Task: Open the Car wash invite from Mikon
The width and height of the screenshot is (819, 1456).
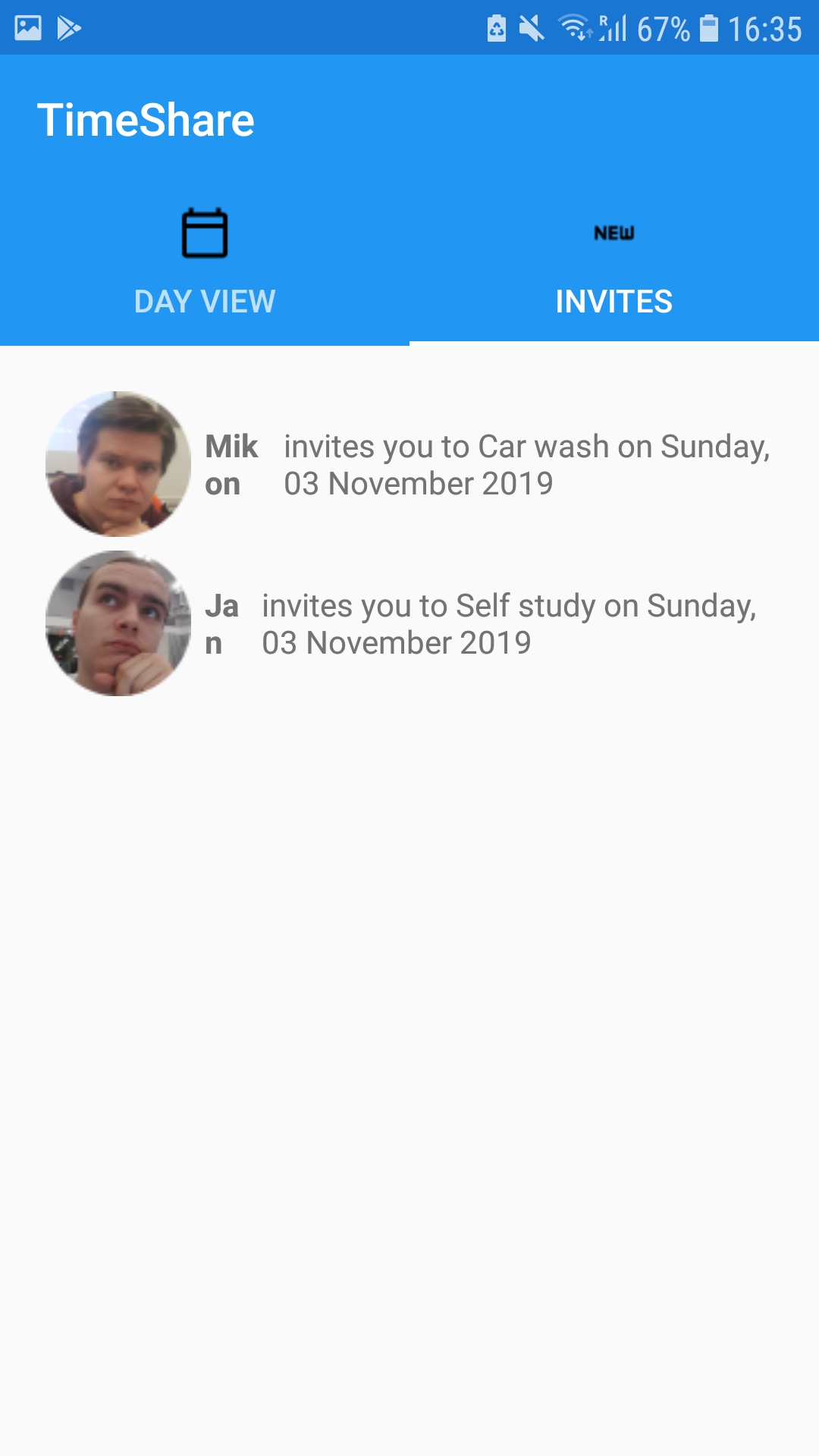Action: point(485,465)
